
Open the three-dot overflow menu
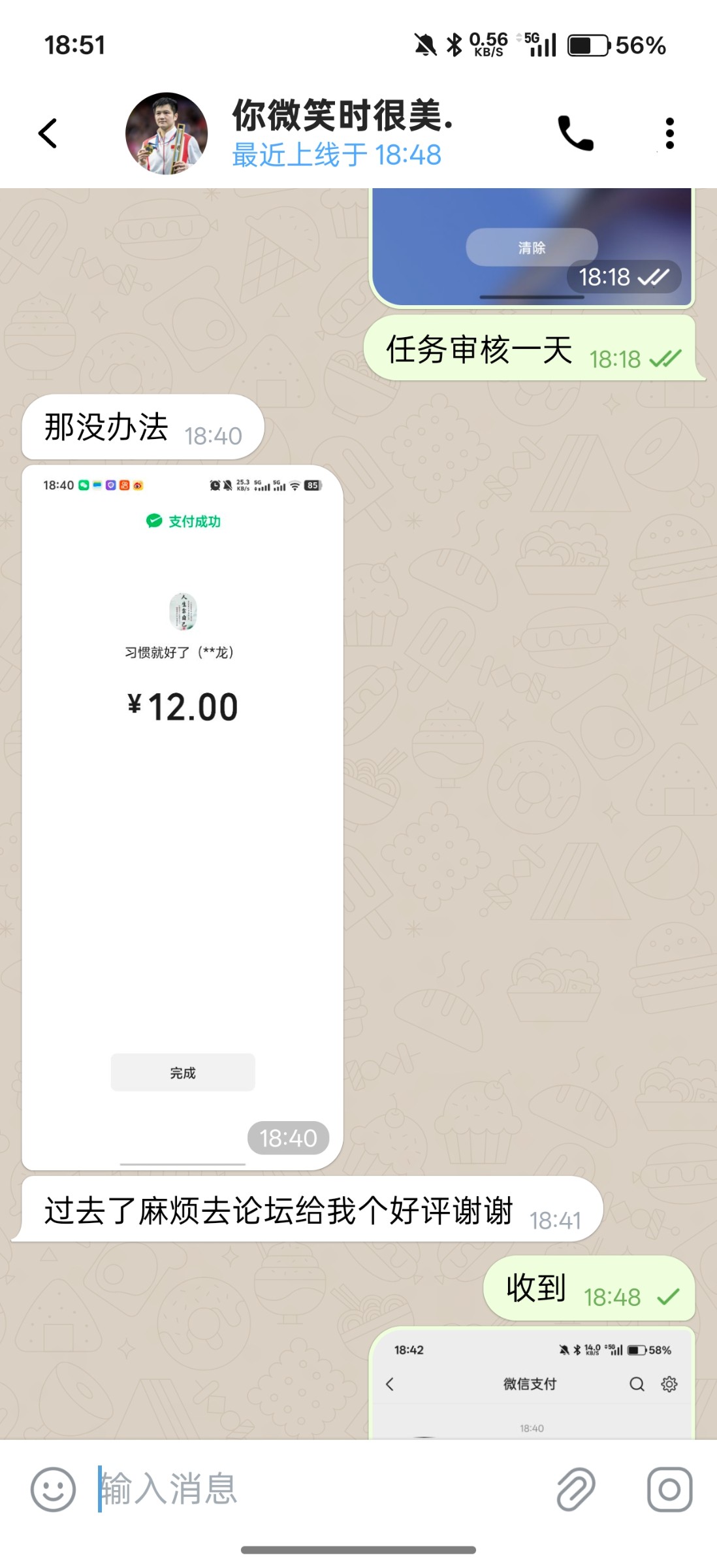[x=669, y=133]
